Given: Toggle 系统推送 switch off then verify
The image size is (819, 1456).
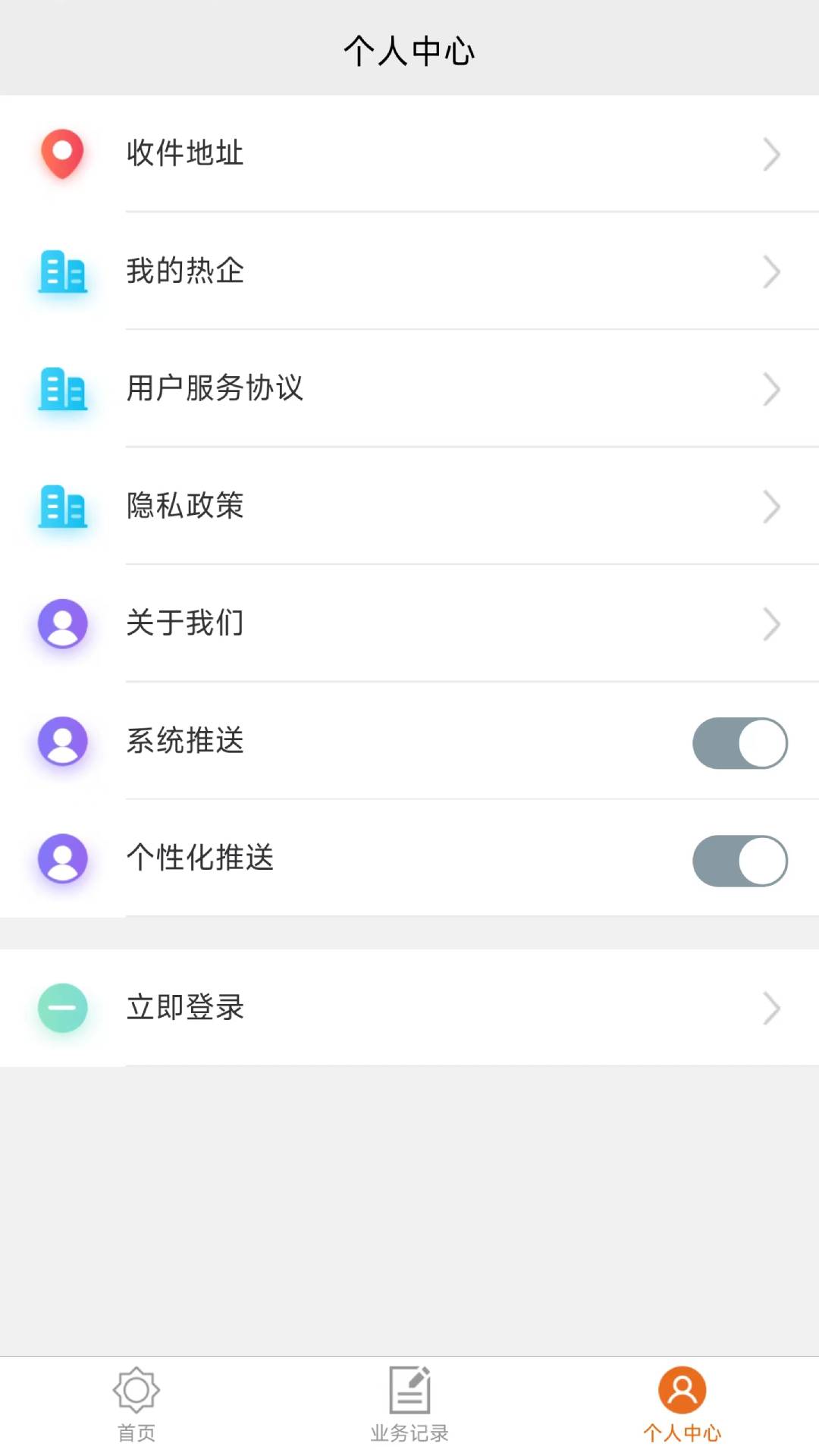Looking at the screenshot, I should [739, 743].
